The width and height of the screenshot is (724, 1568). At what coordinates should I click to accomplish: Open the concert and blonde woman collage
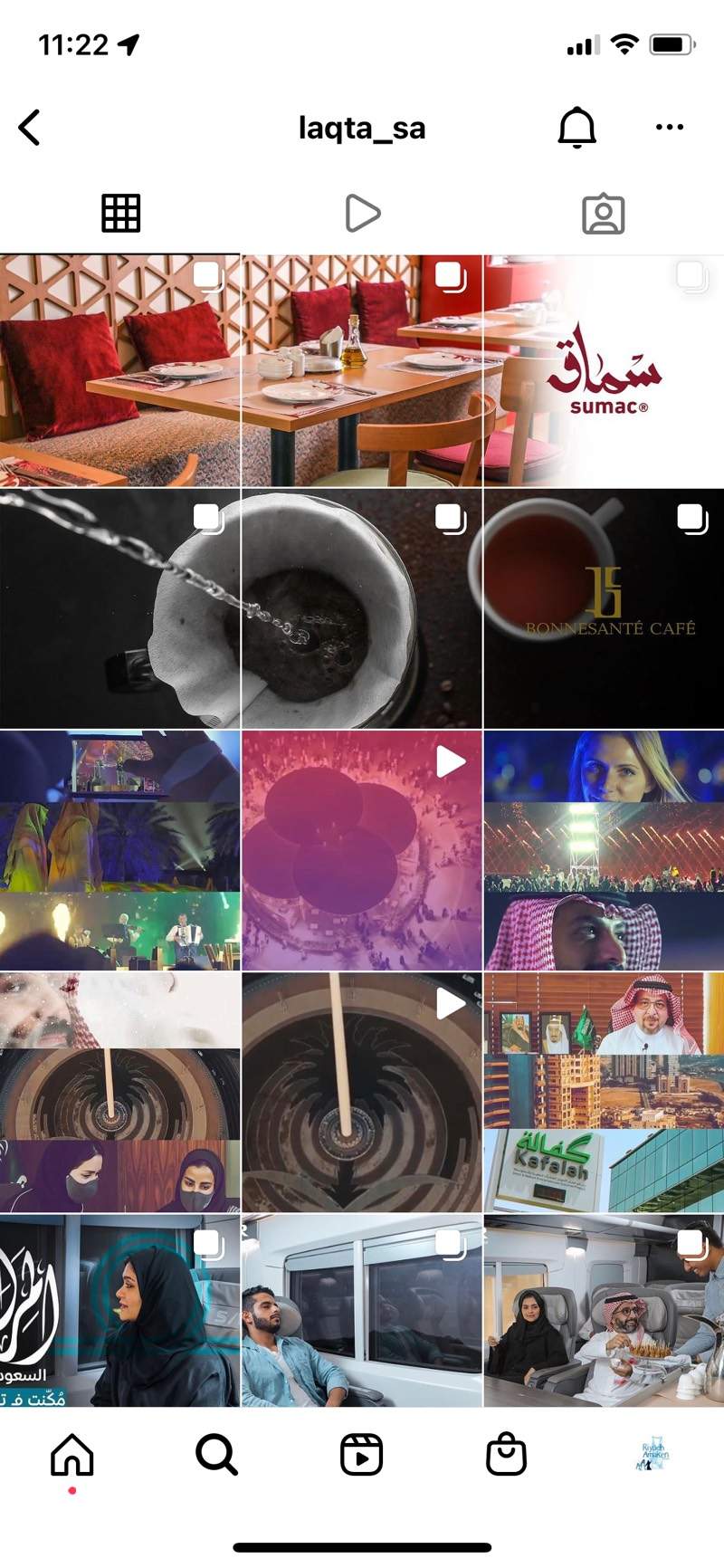605,851
